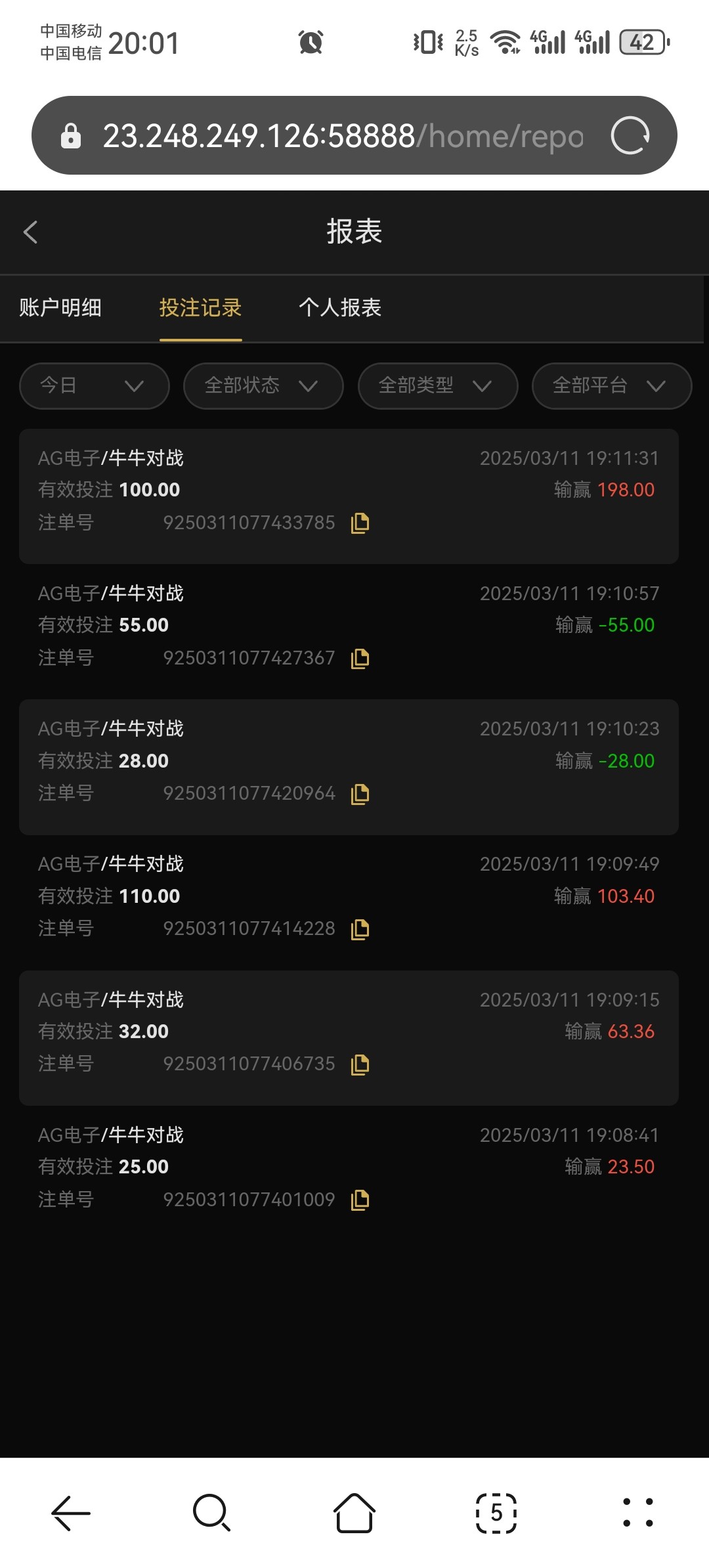Go back from the 报表 page

pyautogui.click(x=31, y=232)
